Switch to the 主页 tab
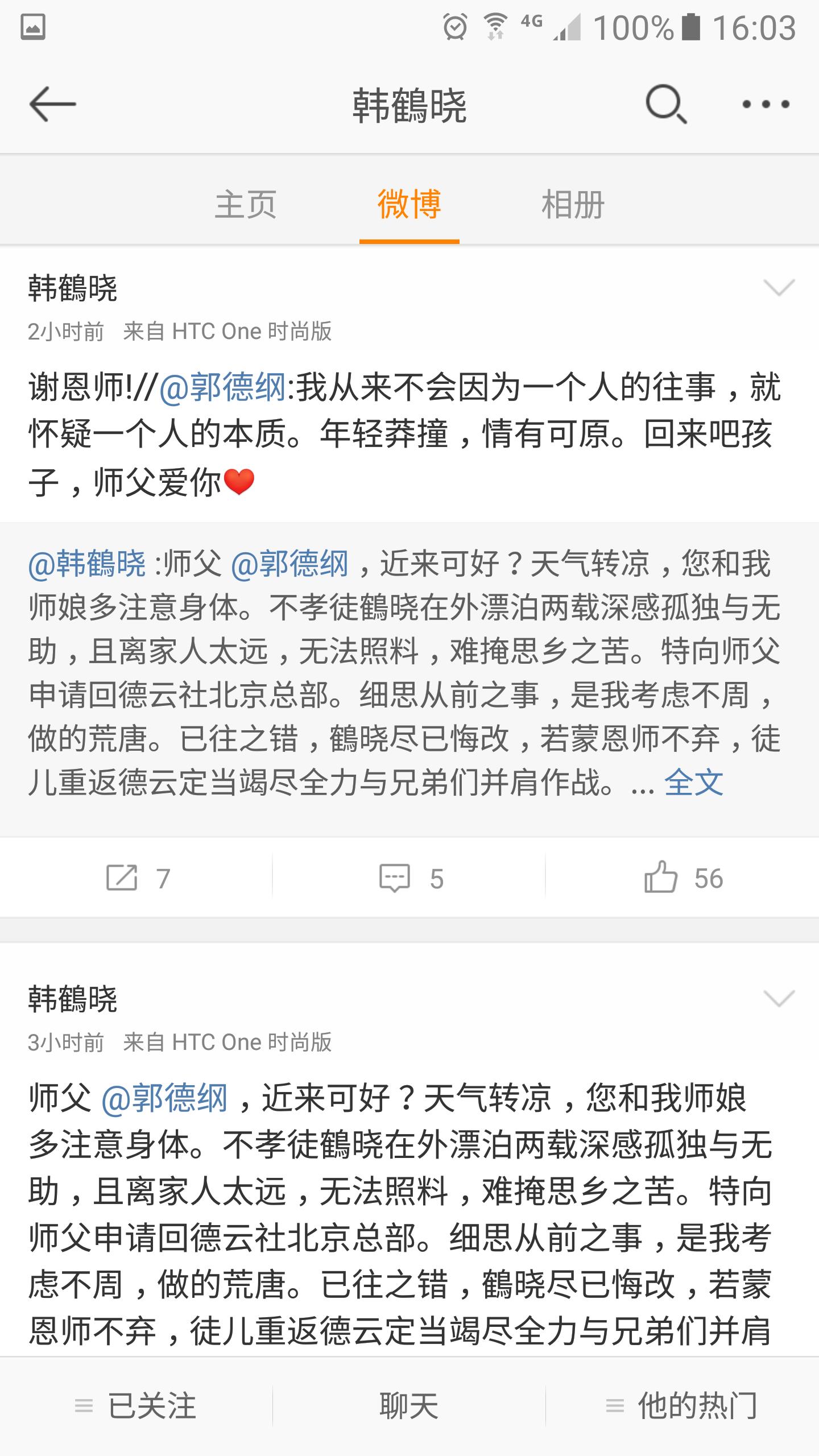 (x=246, y=205)
